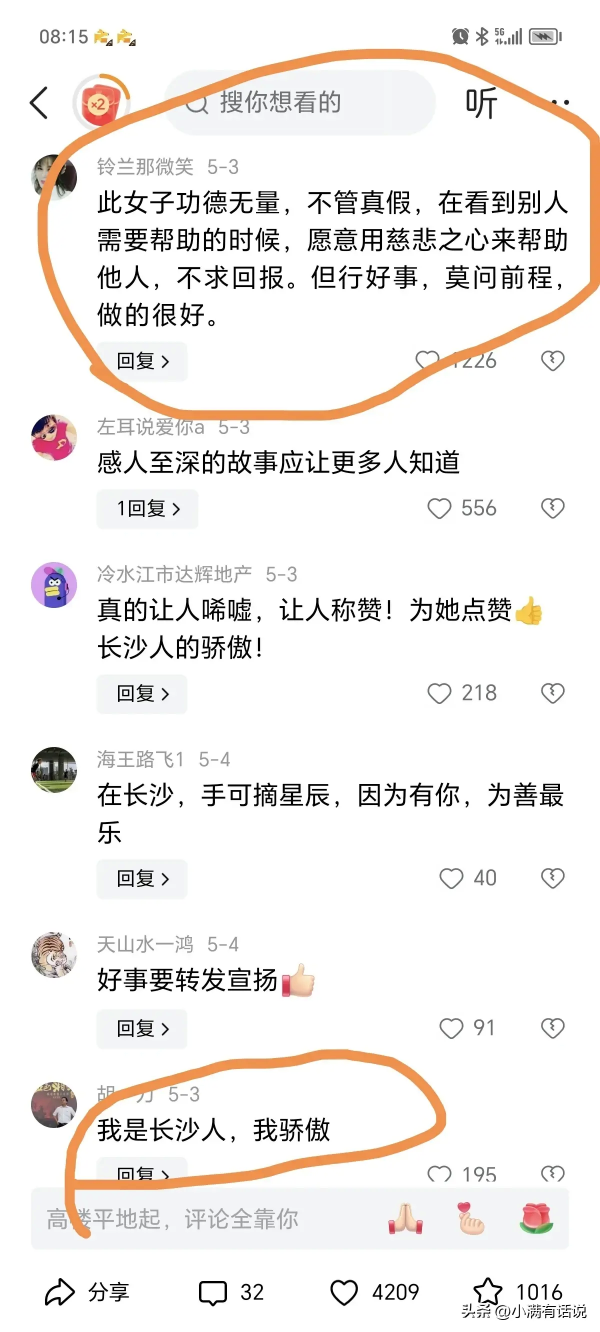Send the rose emoji quick reaction
This screenshot has width=600, height=1332.
[537, 1218]
